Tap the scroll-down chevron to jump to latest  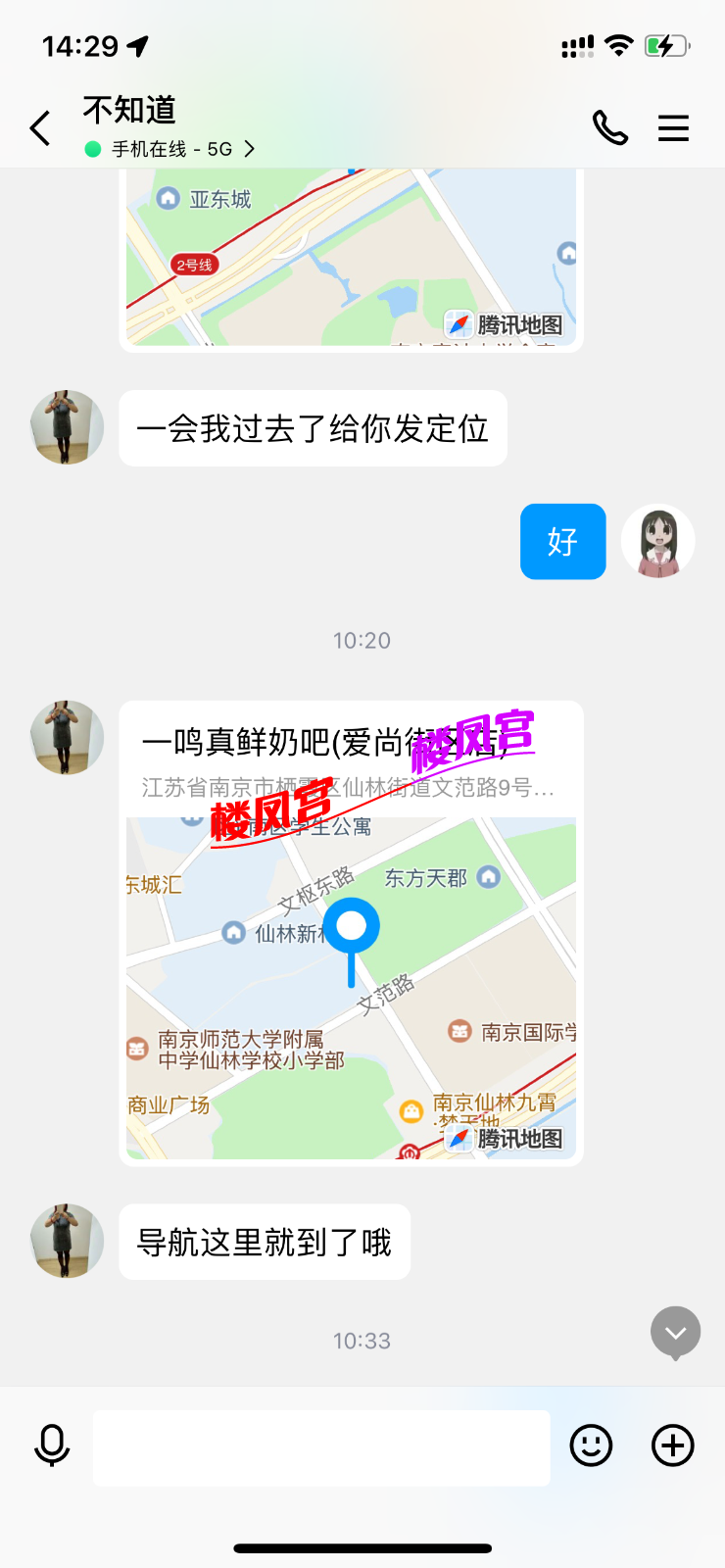pos(675,1333)
